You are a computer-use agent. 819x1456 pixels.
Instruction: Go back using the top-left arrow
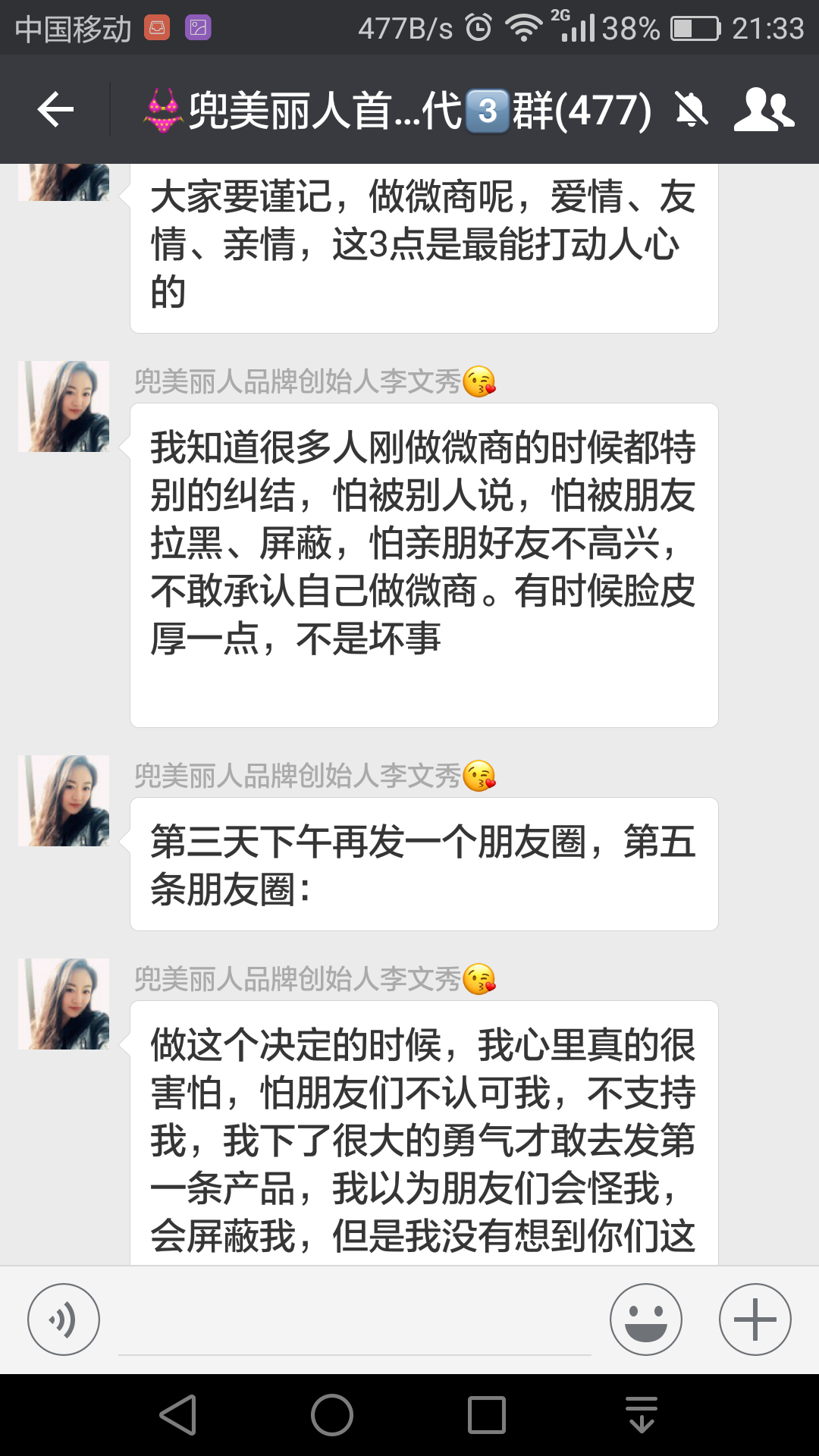coord(55,110)
